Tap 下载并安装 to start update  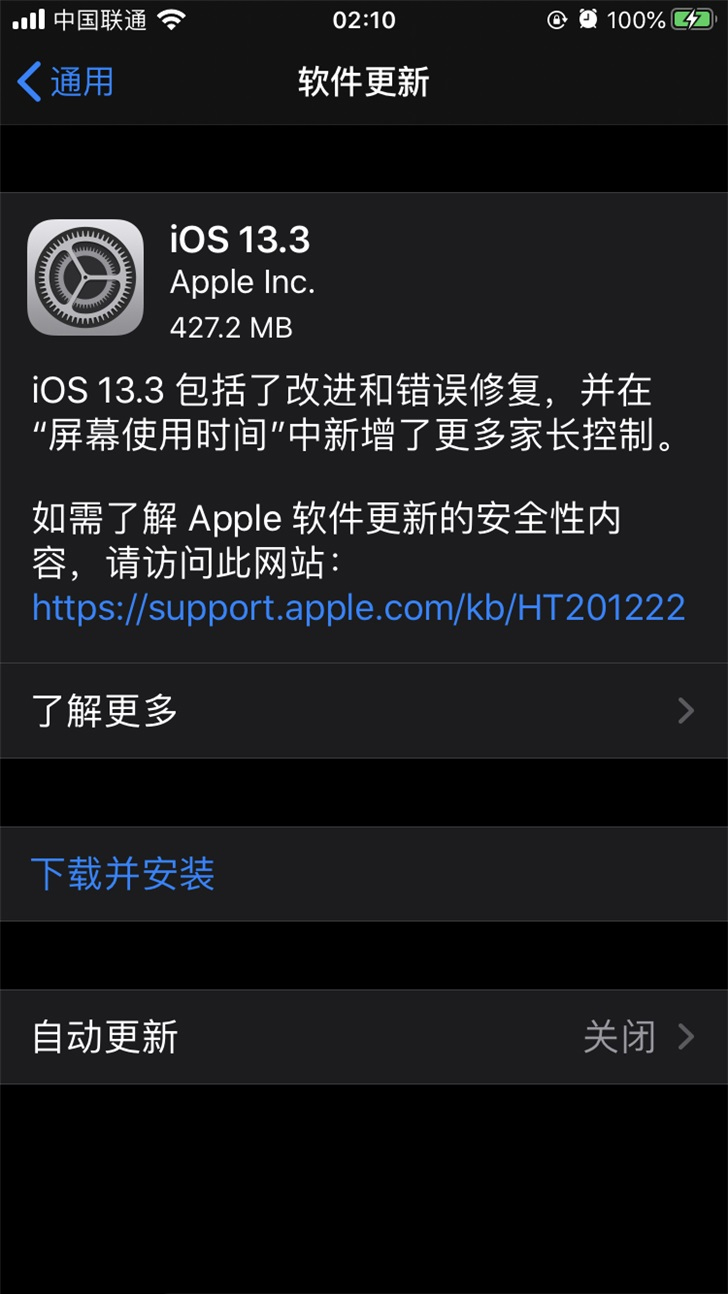pyautogui.click(x=123, y=874)
